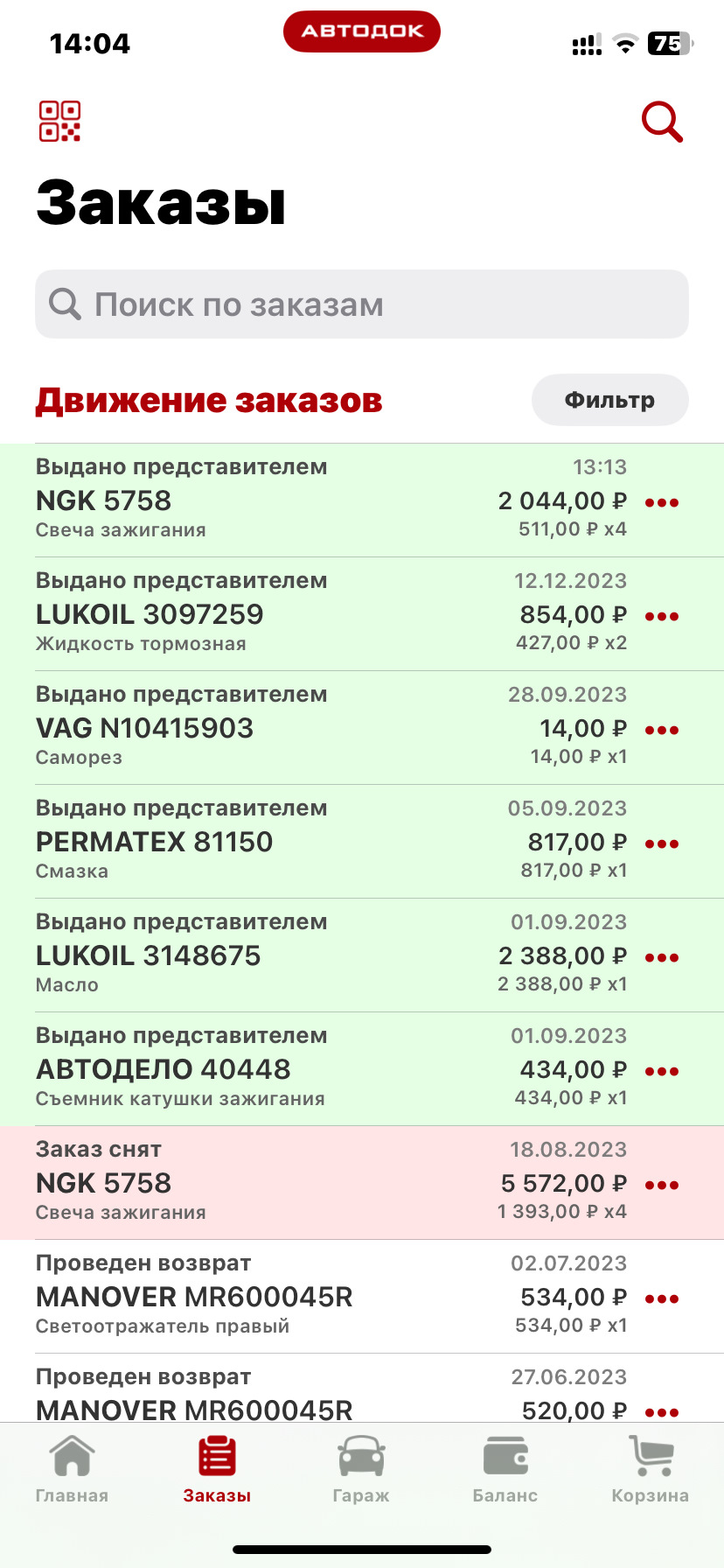This screenshot has width=724, height=1568.
Task: Switch to the Гараж tab
Action: click(361, 1468)
